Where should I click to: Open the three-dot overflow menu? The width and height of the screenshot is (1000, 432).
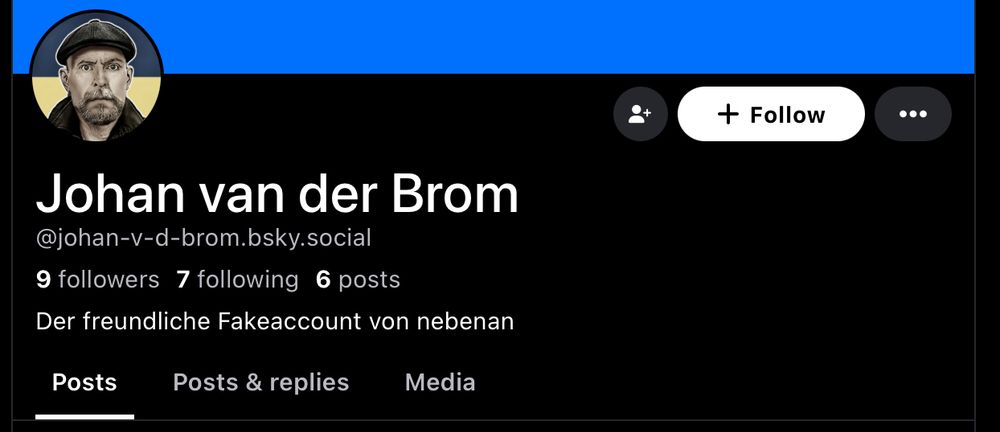[913, 114]
